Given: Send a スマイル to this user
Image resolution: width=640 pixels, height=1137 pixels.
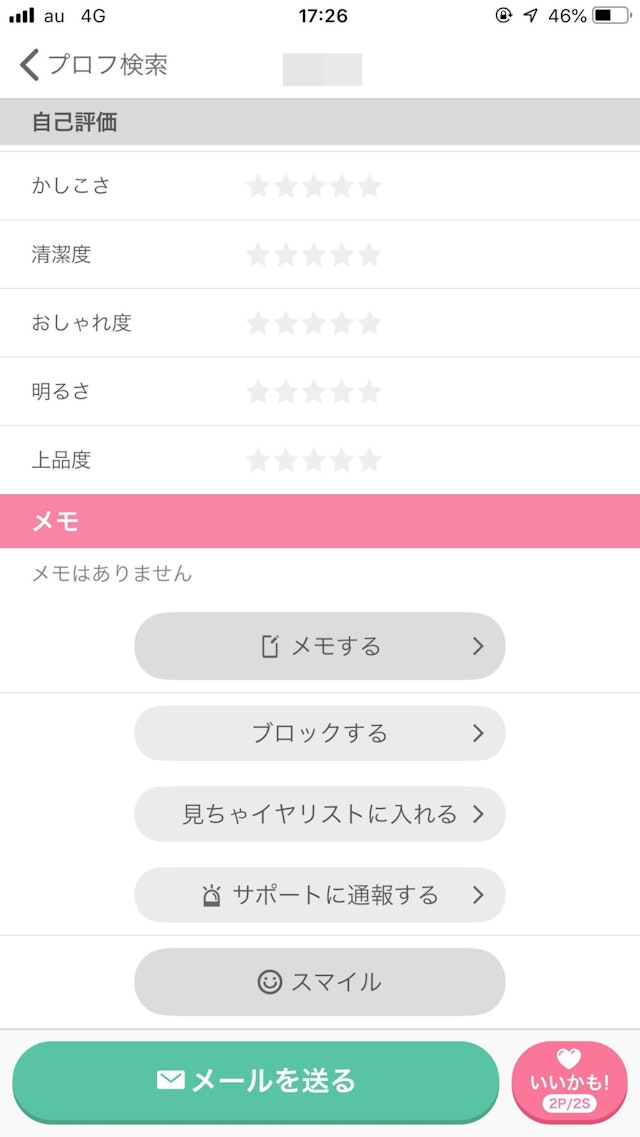Looking at the screenshot, I should [x=320, y=982].
